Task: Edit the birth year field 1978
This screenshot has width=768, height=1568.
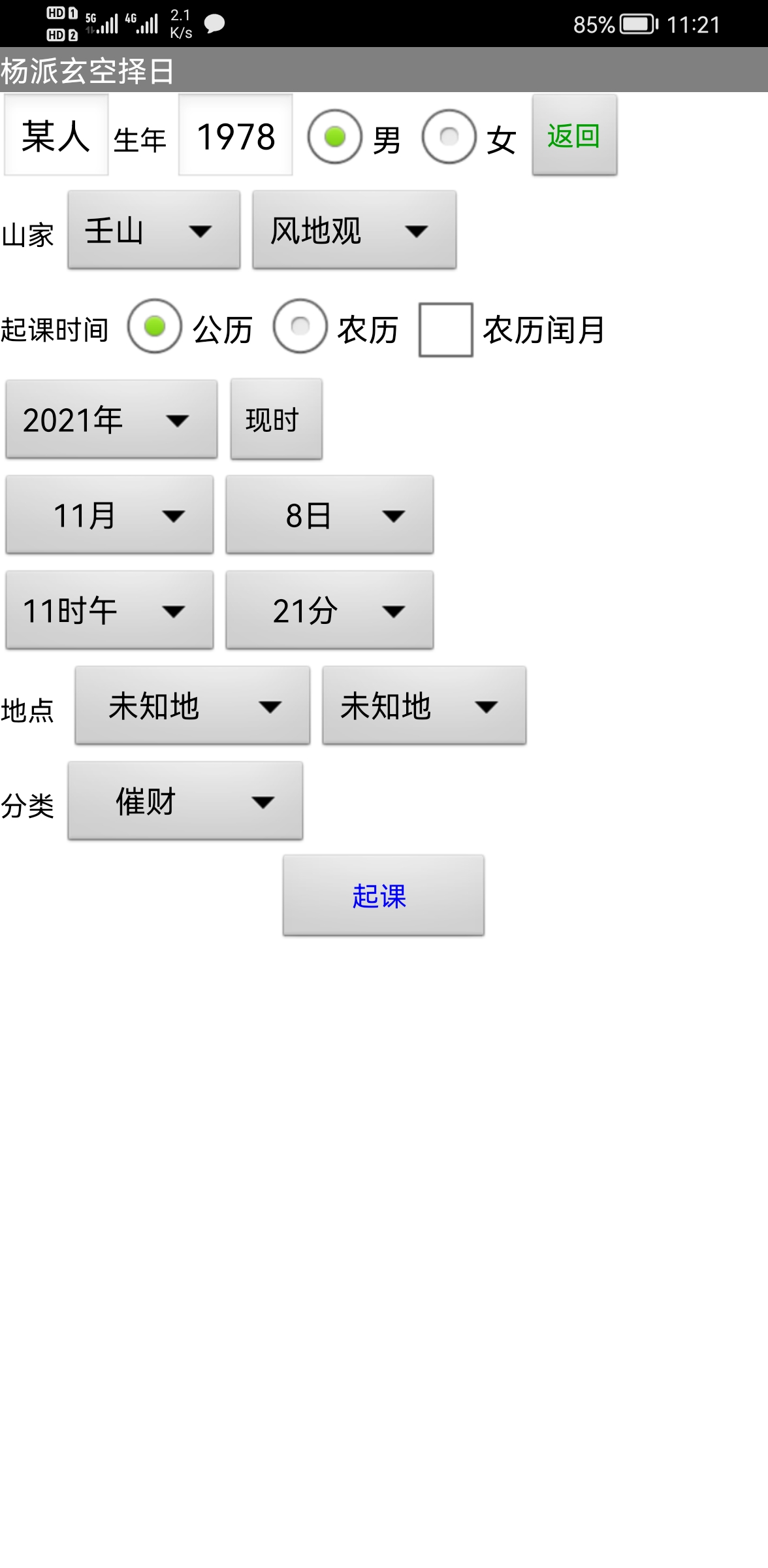Action: pyautogui.click(x=235, y=135)
